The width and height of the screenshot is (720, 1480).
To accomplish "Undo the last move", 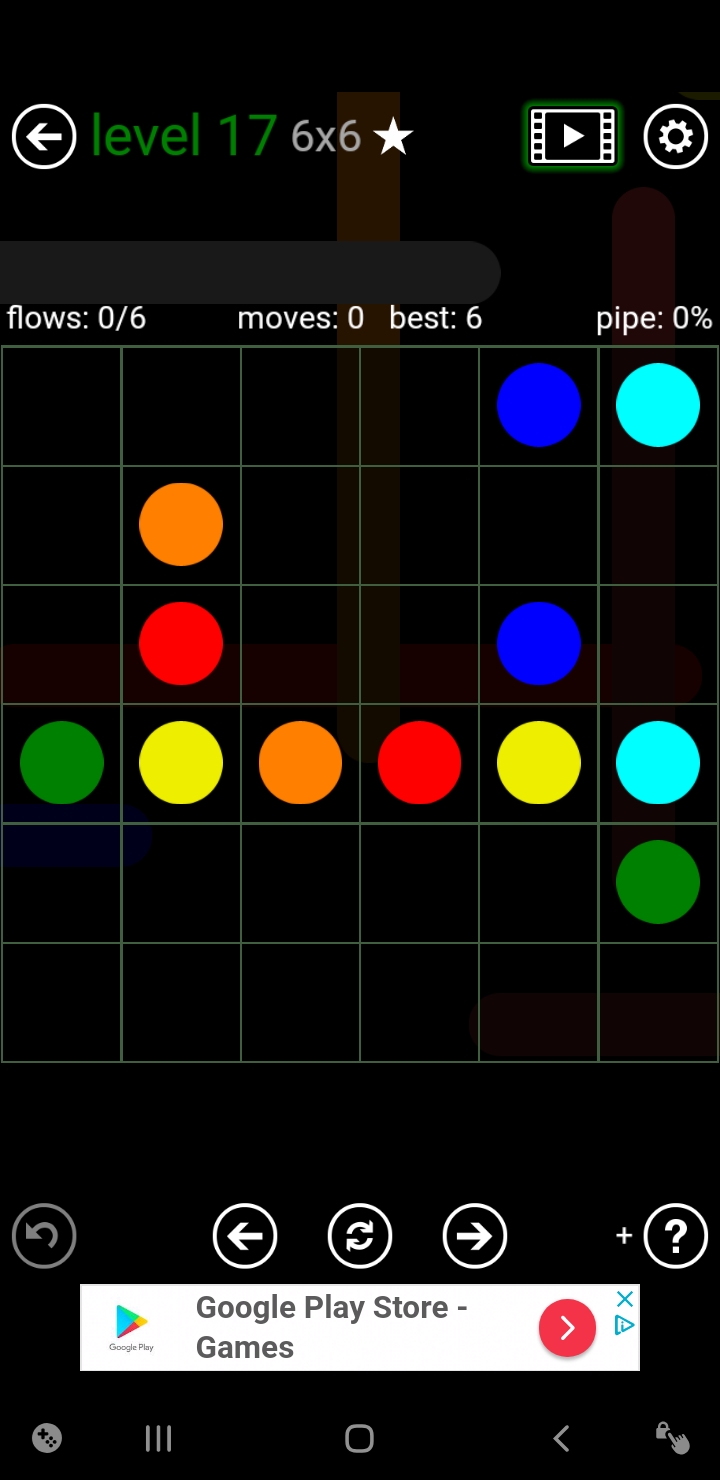I will pyautogui.click(x=44, y=1236).
